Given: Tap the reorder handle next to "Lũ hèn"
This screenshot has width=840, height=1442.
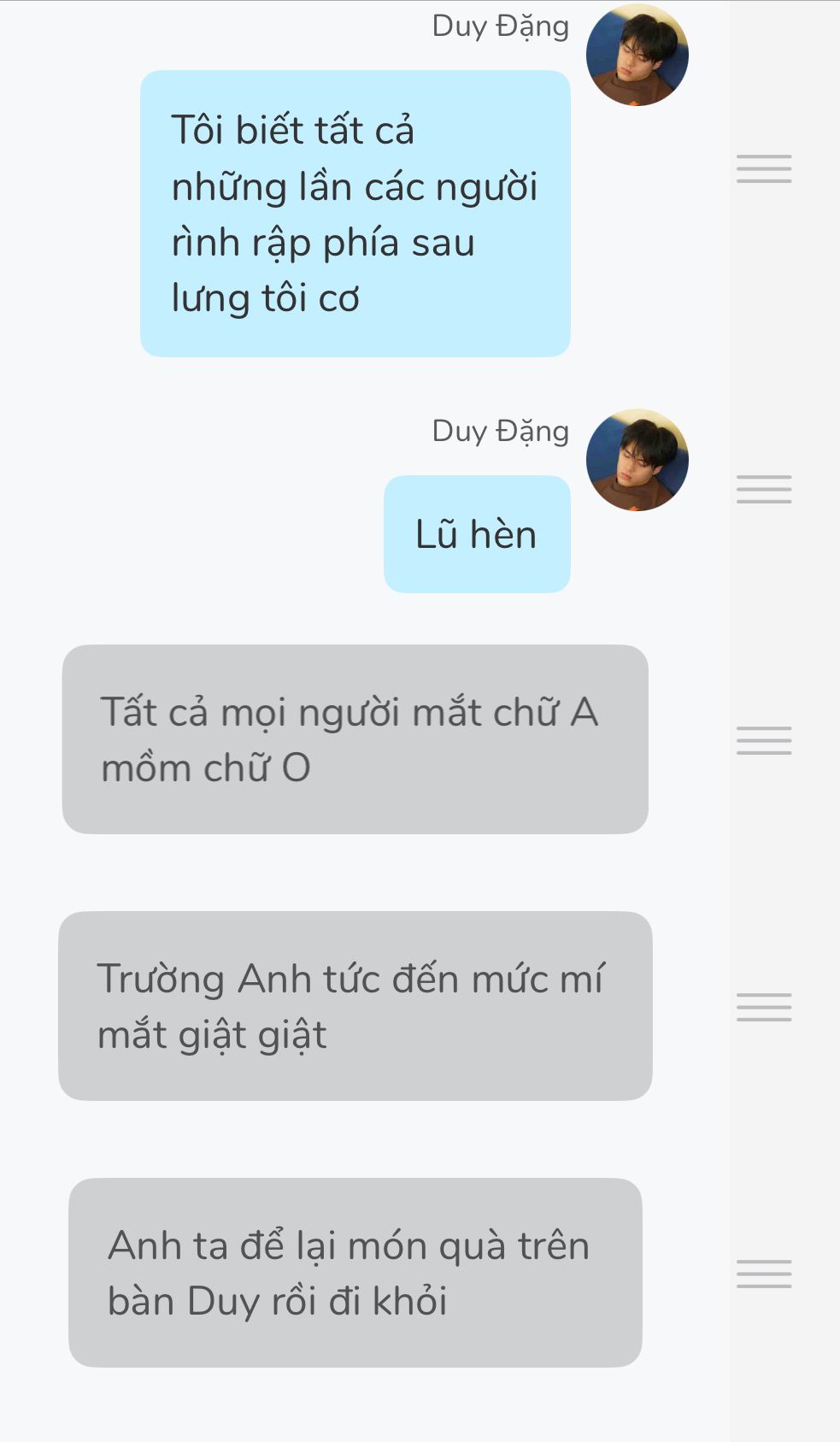Looking at the screenshot, I should click(764, 489).
